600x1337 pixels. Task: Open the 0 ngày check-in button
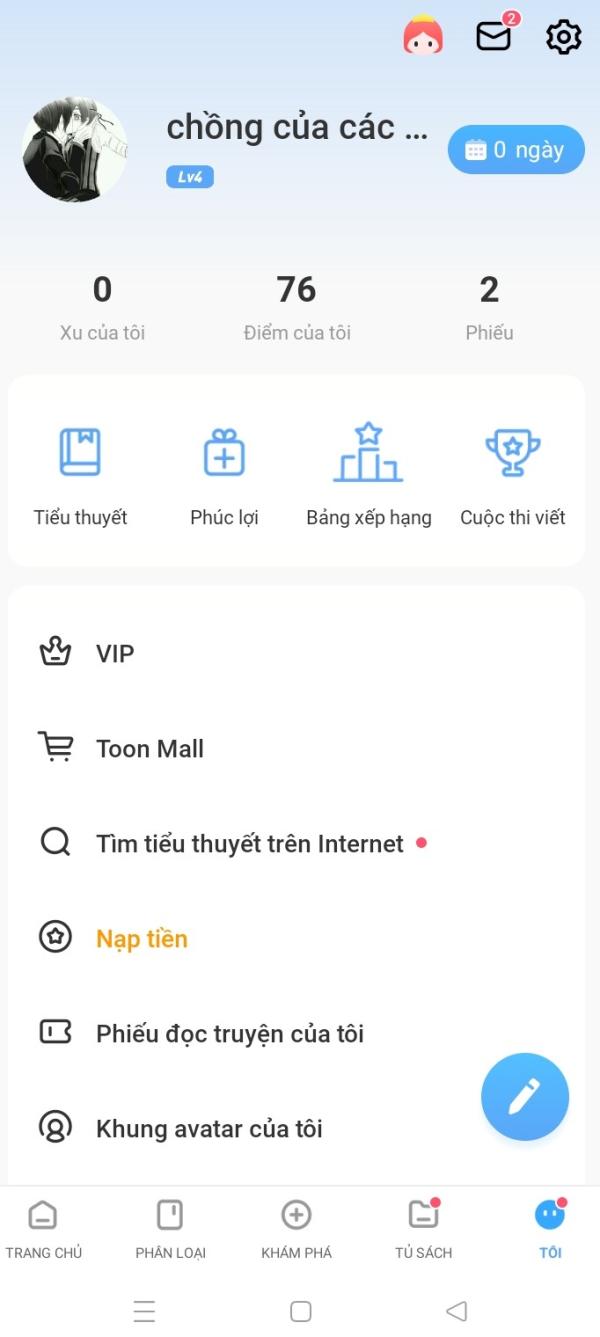[516, 150]
